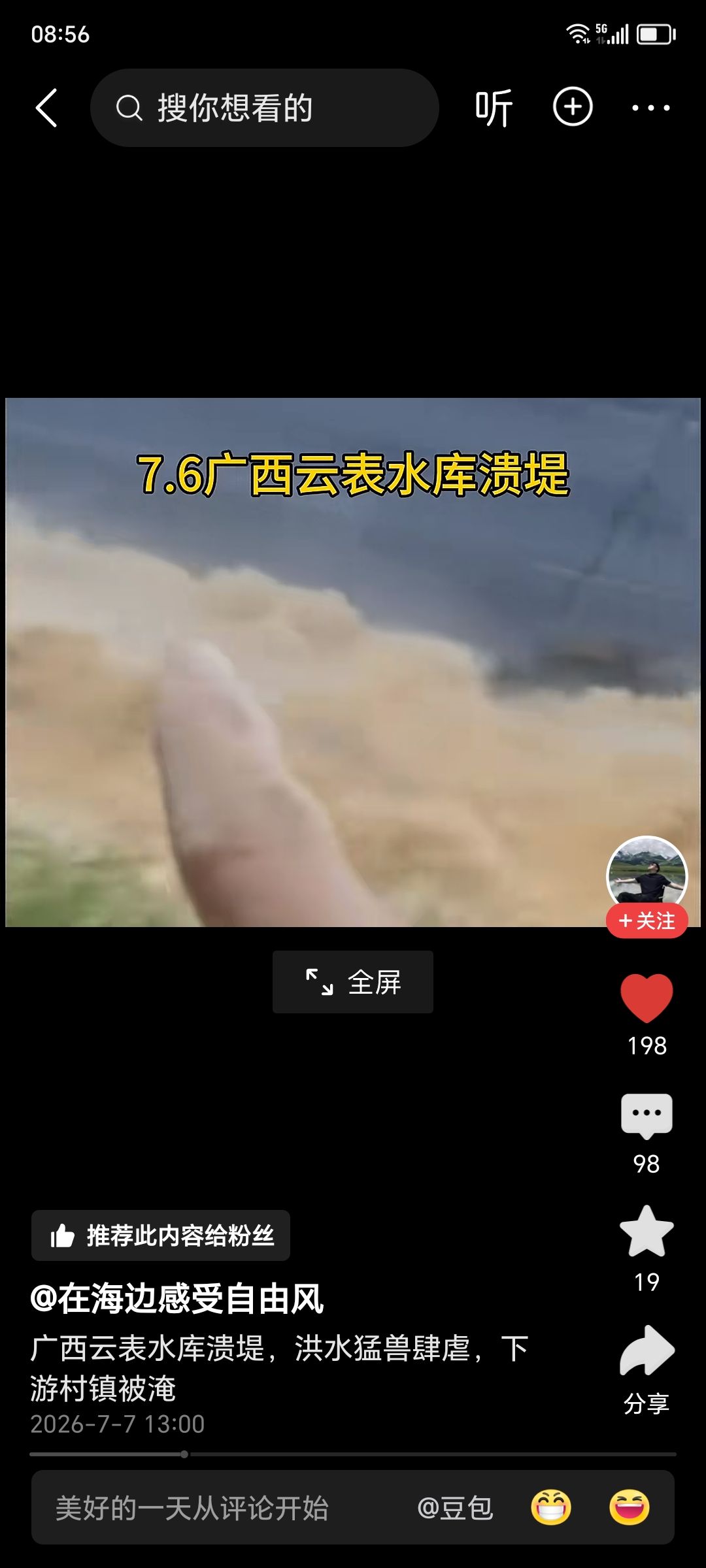This screenshot has height=1568, width=706.
Task: Open the 搜你想看的 search box
Action: (x=264, y=108)
